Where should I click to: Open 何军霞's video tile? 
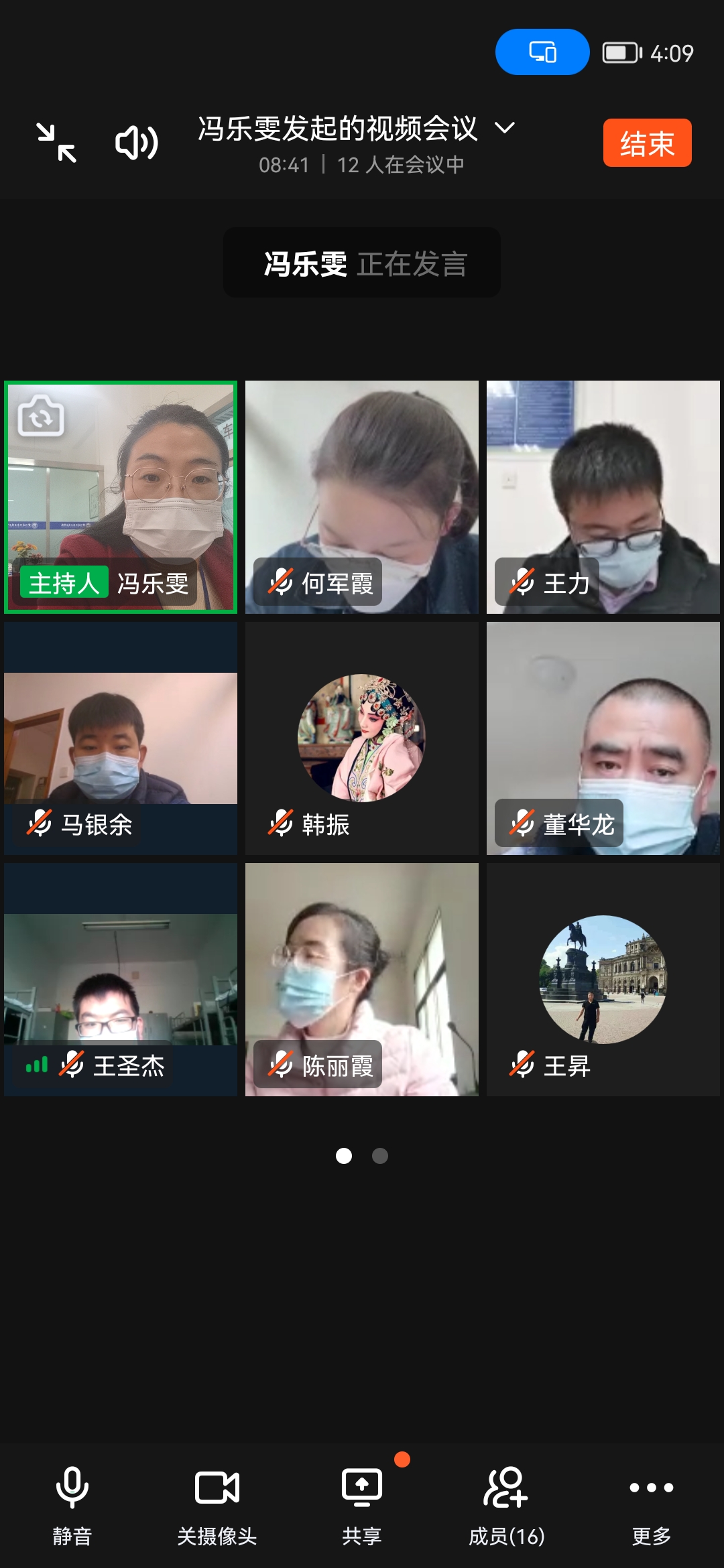(362, 497)
